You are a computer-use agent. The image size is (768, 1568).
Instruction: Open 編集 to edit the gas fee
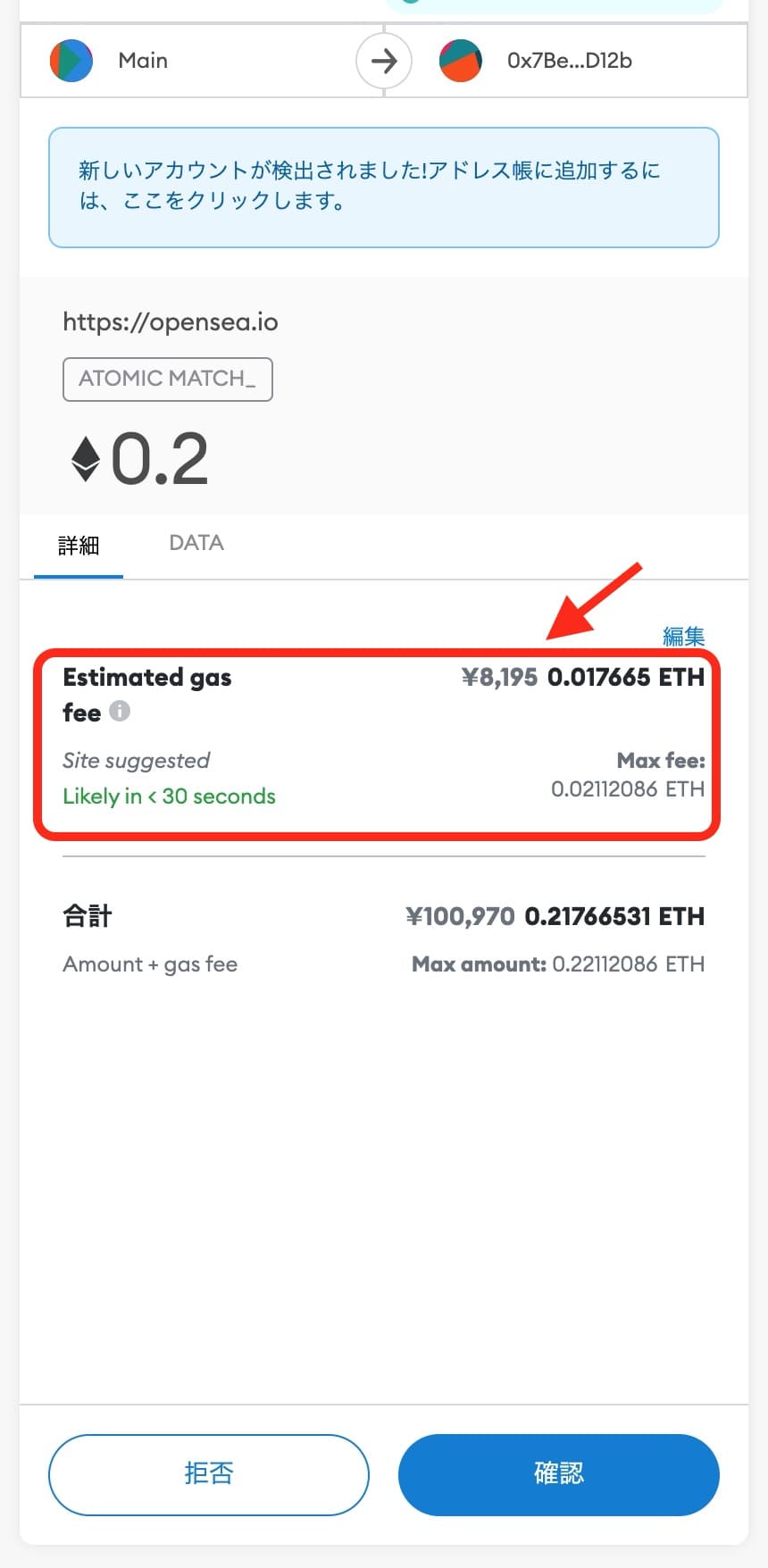point(683,636)
